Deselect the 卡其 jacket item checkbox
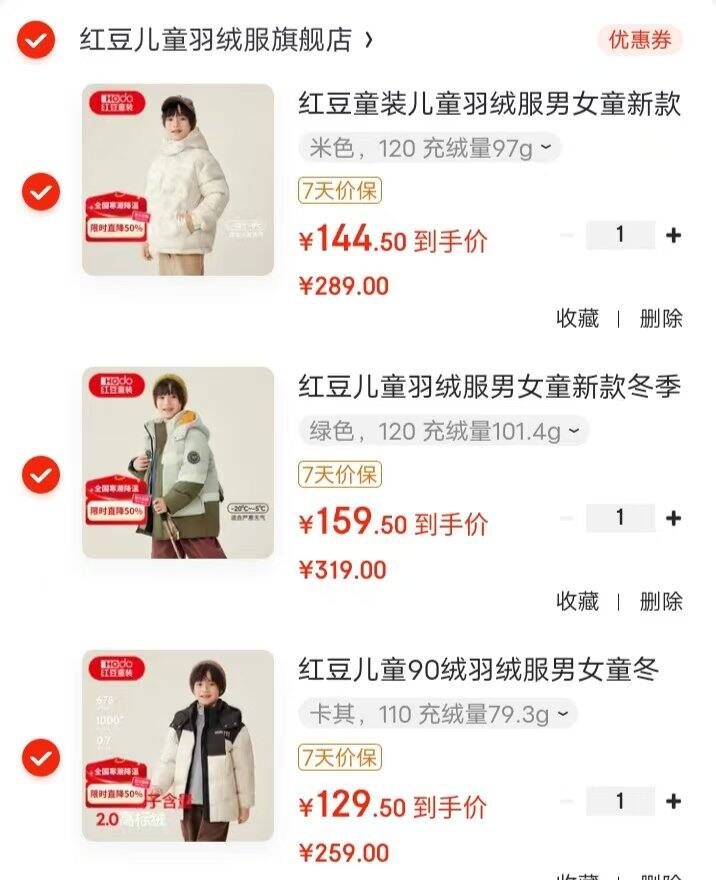Image resolution: width=716 pixels, height=880 pixels. [41, 757]
